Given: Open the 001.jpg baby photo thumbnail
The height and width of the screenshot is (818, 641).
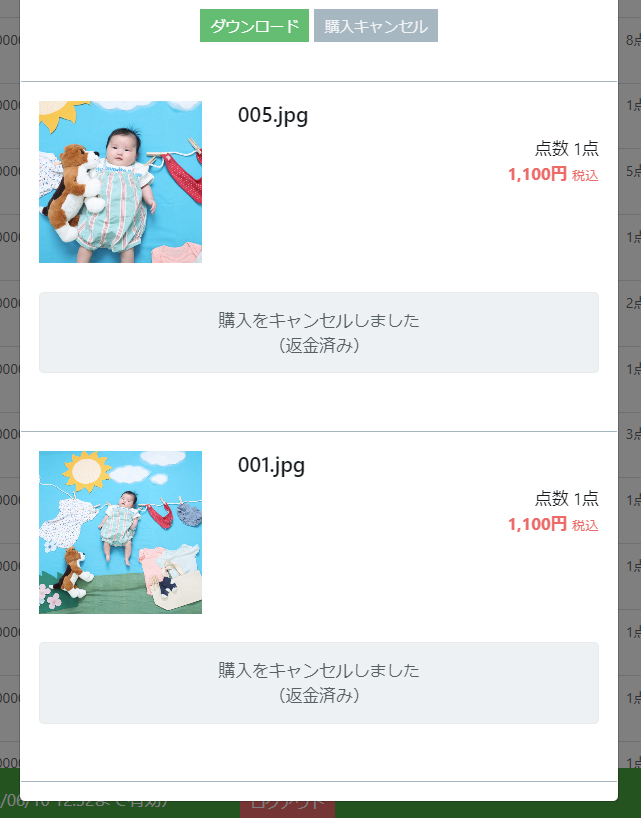Looking at the screenshot, I should coord(120,532).
